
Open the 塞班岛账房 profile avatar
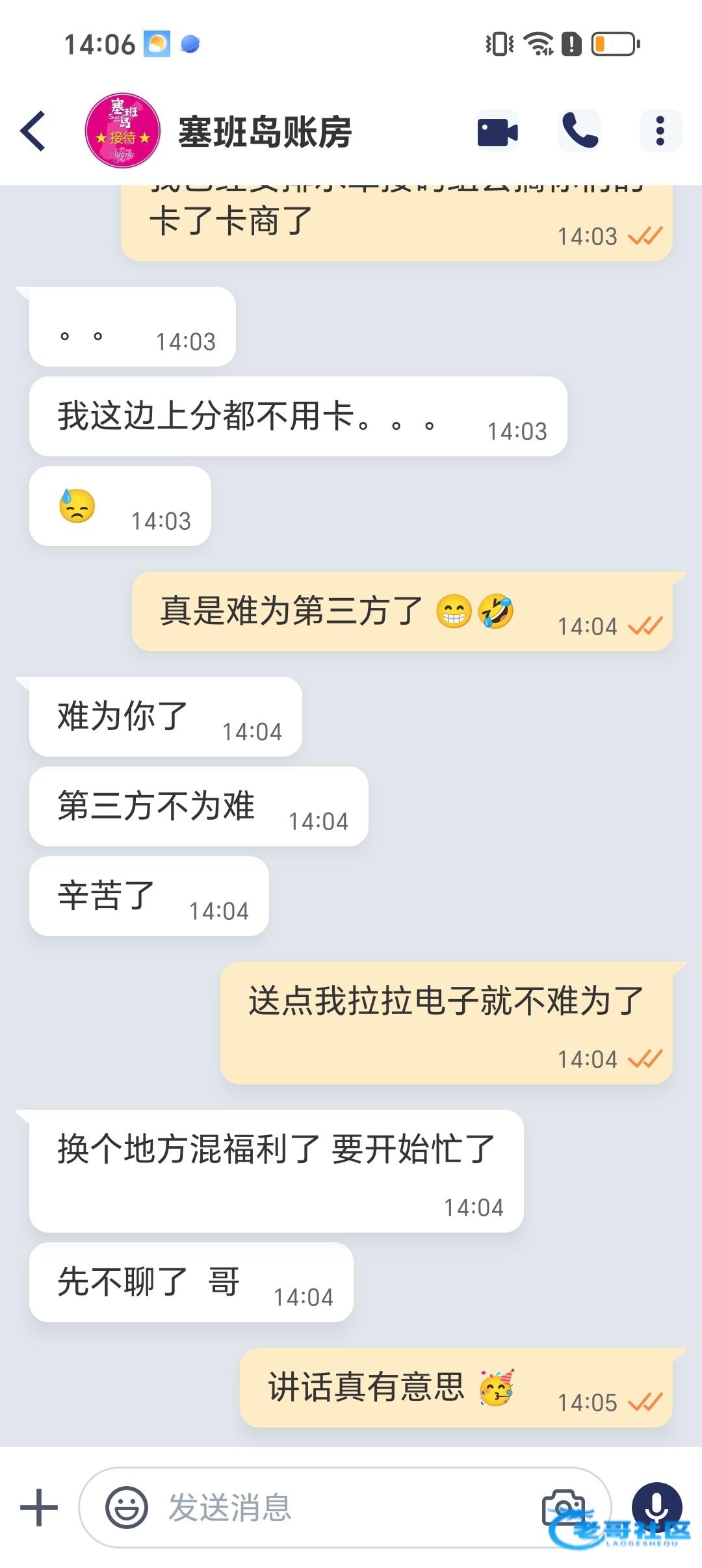click(122, 131)
